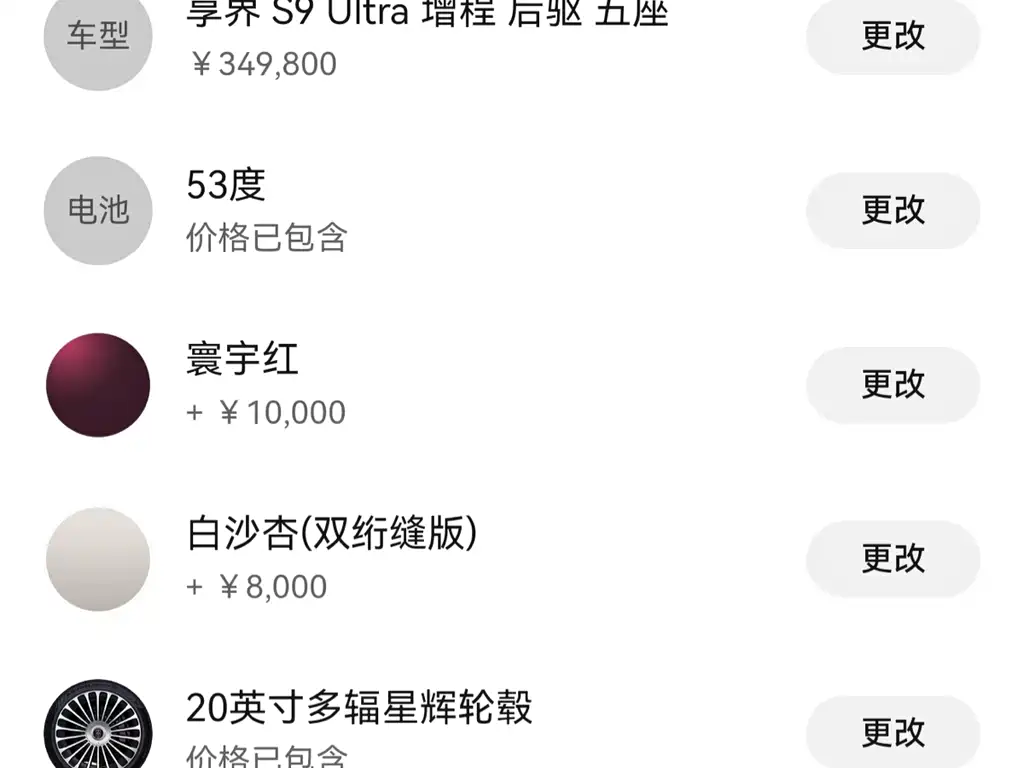Tap 更改 next to 寰宇红 color

coord(892,384)
